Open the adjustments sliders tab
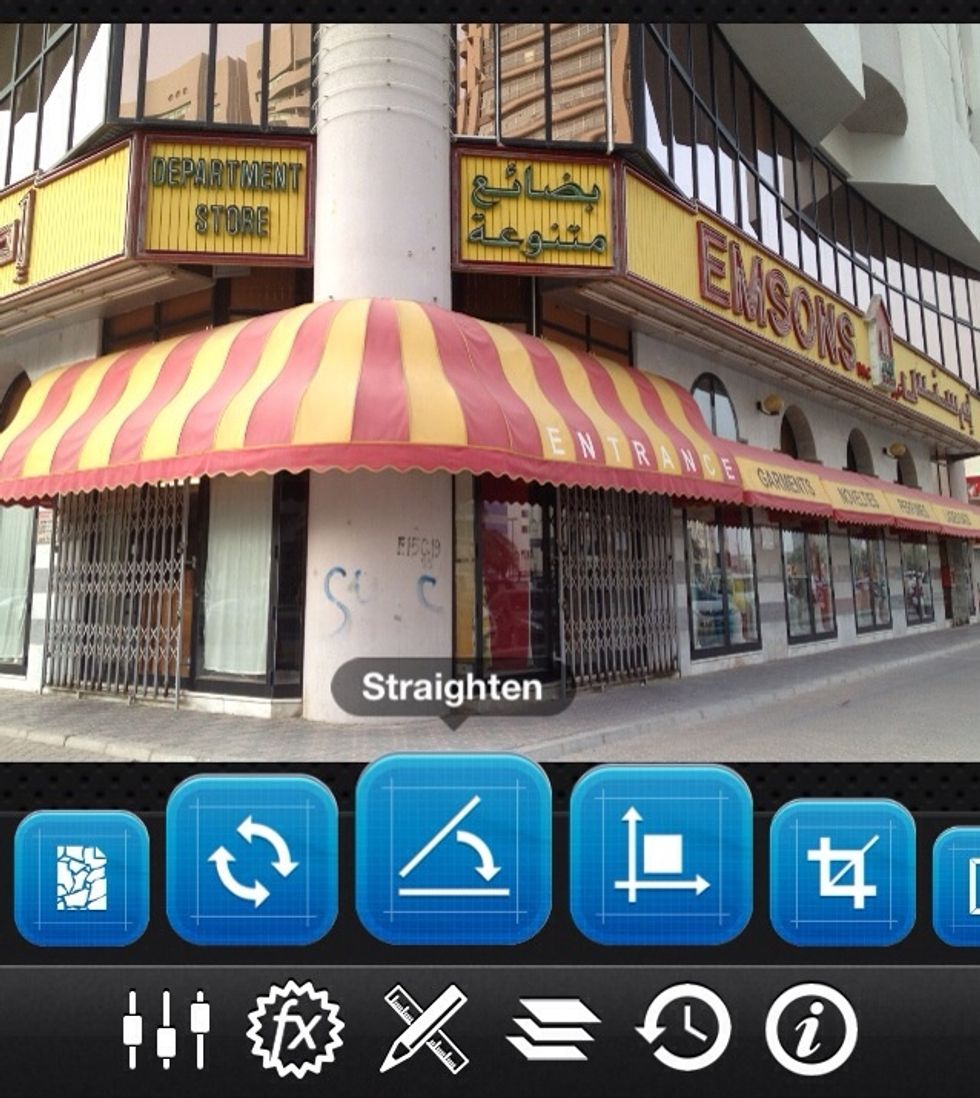The width and height of the screenshot is (980, 1098). click(166, 1029)
